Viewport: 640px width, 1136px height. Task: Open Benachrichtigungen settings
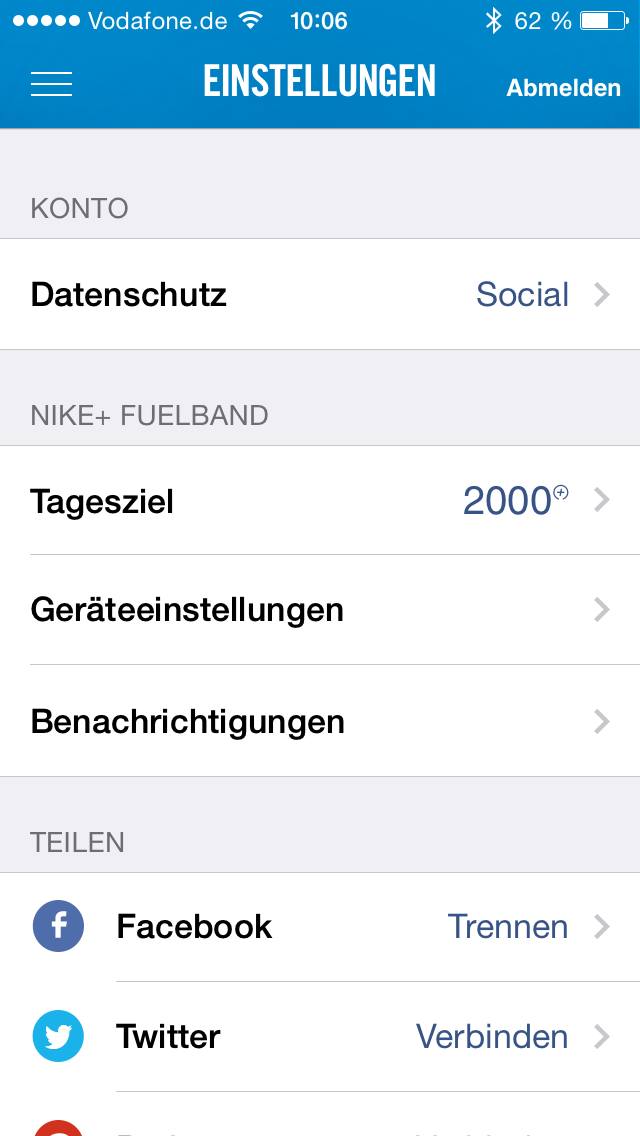click(x=320, y=721)
